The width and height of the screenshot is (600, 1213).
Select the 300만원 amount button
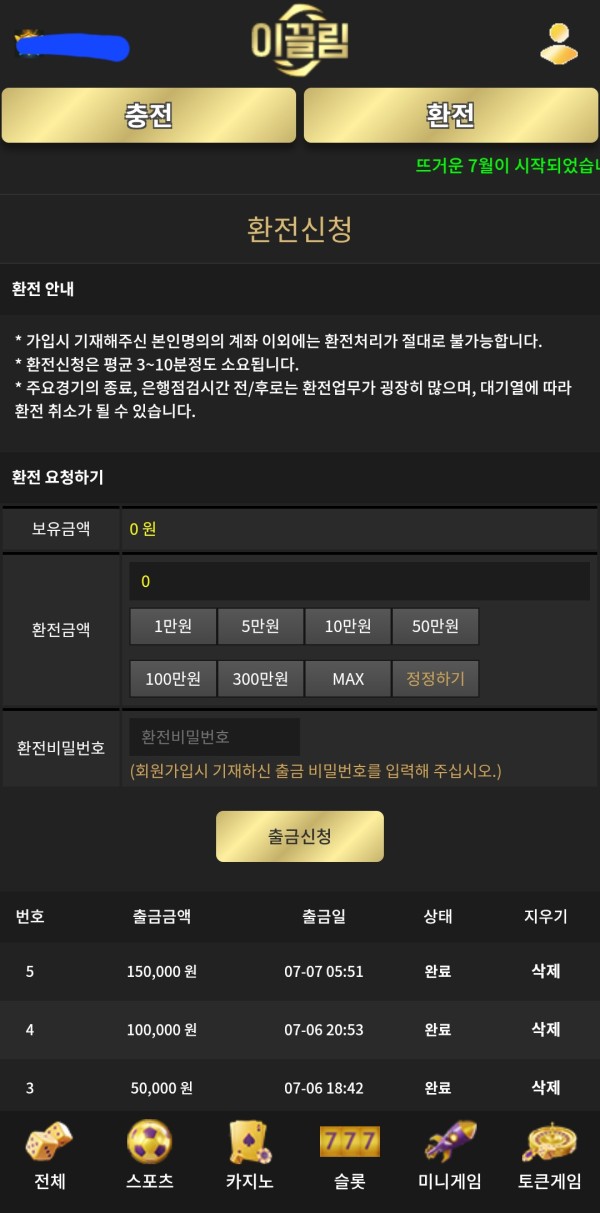coord(260,679)
